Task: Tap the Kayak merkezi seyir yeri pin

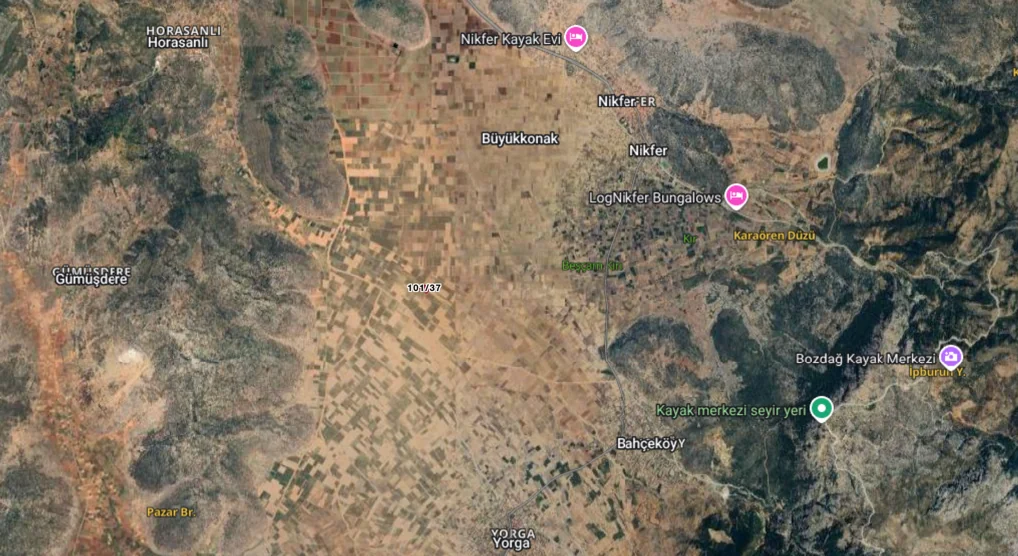Action: (821, 408)
